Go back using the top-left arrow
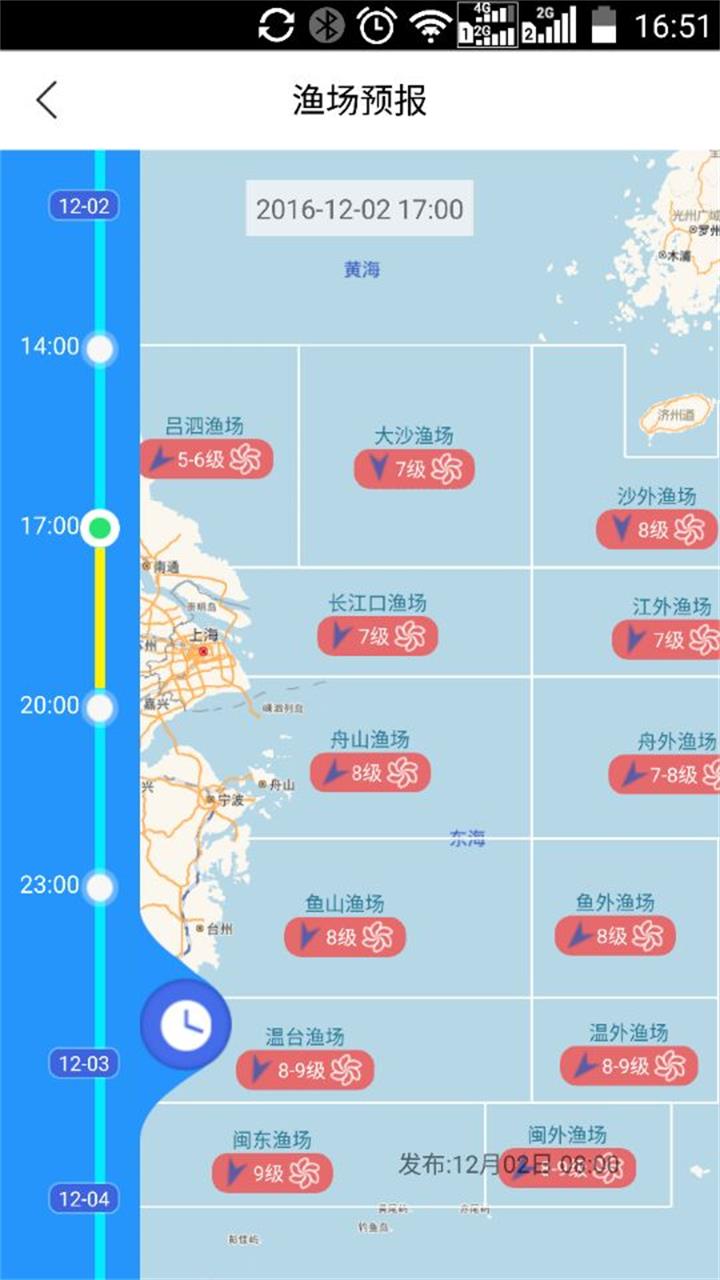Image resolution: width=720 pixels, height=1280 pixels. pos(46,100)
